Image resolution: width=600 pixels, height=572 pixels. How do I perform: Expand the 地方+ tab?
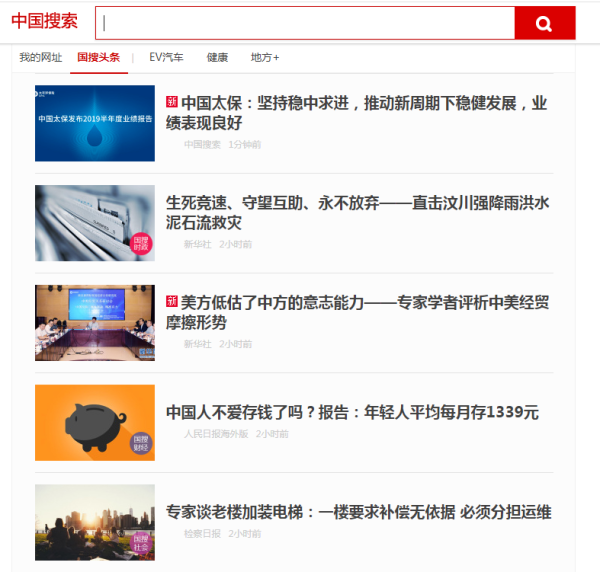265,58
